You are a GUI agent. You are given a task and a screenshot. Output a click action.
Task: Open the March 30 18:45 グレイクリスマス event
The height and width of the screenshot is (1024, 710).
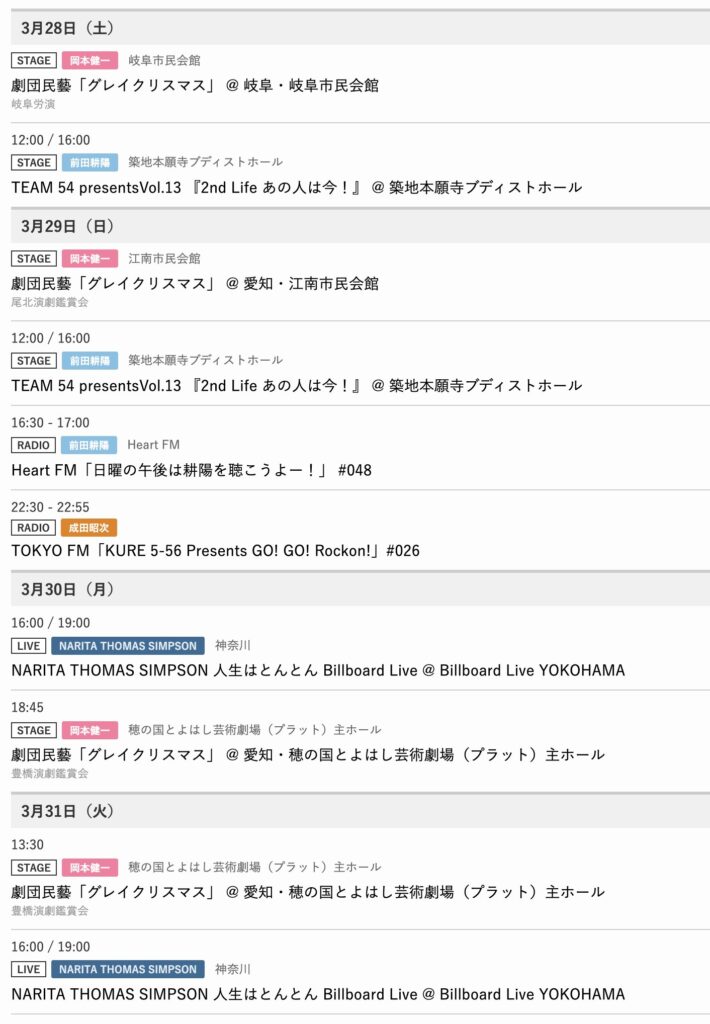[307, 754]
